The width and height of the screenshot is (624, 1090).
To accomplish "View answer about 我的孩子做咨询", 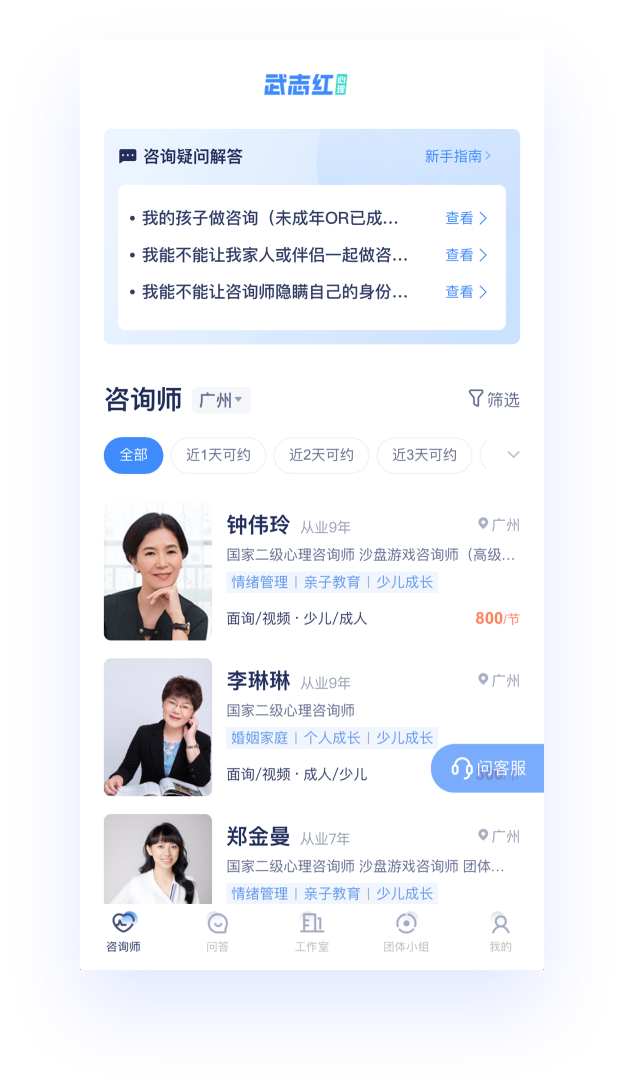I will pyautogui.click(x=466, y=218).
